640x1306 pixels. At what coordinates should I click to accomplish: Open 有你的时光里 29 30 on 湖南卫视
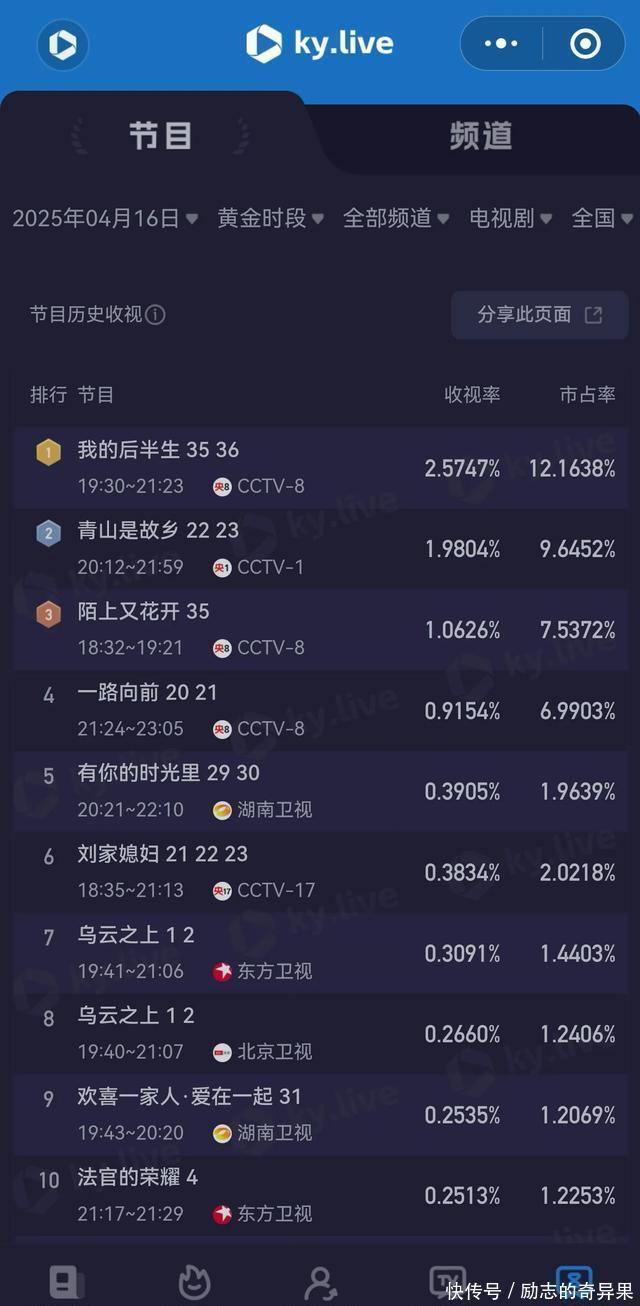169,773
